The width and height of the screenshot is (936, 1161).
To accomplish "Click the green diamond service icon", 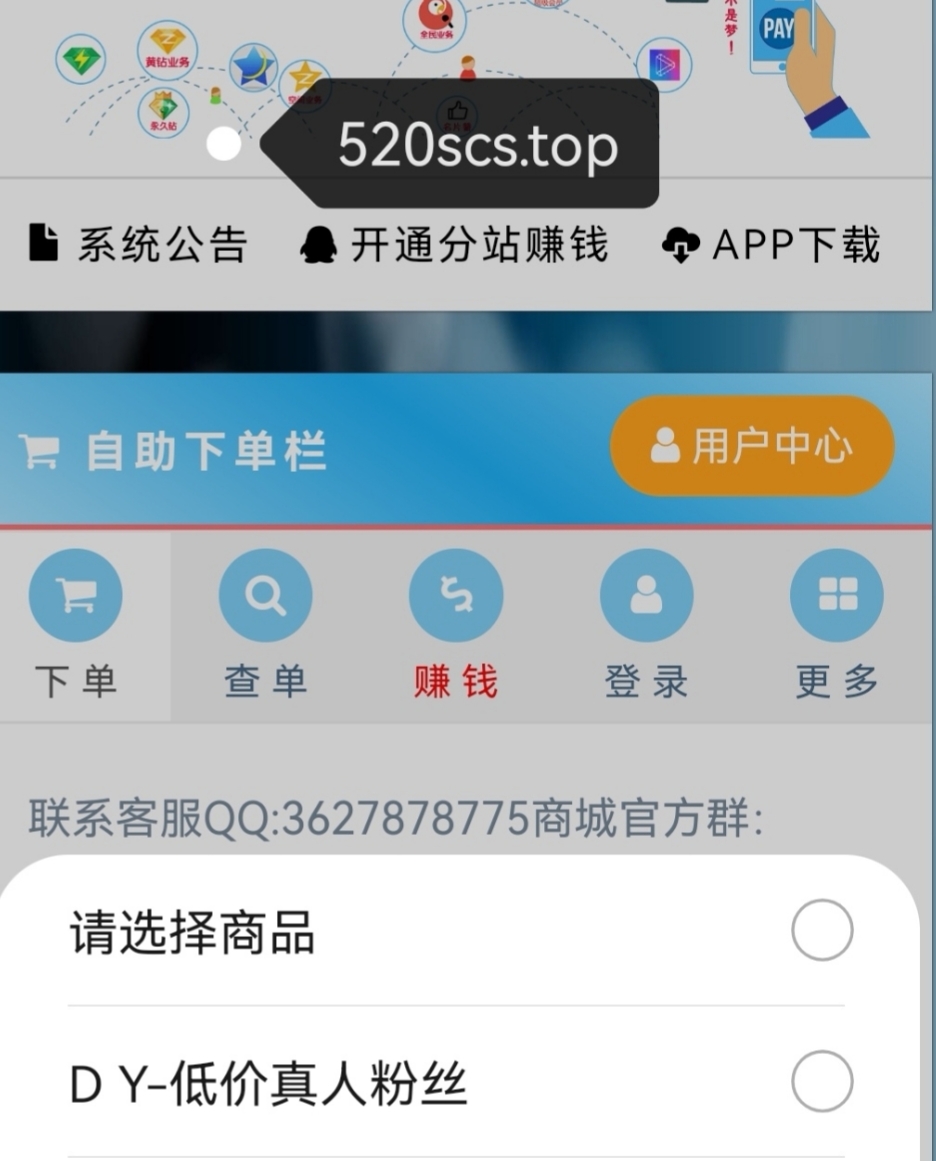I will coord(79,60).
